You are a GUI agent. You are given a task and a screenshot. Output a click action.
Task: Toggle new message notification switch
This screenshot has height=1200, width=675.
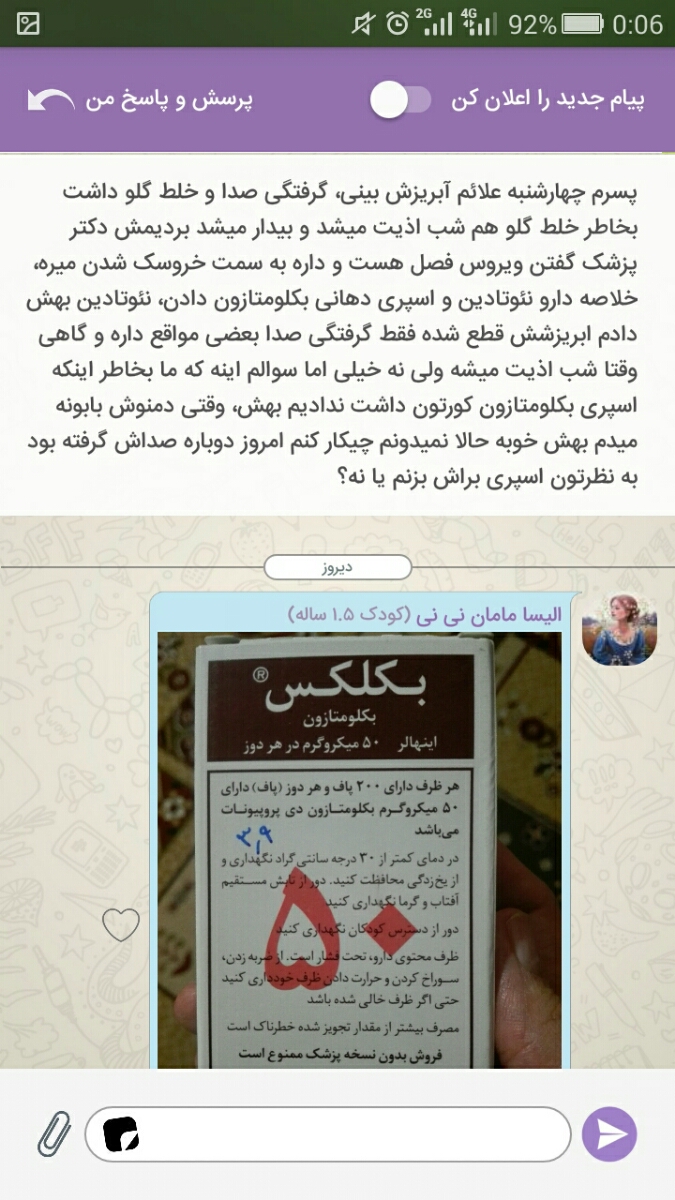pos(400,100)
